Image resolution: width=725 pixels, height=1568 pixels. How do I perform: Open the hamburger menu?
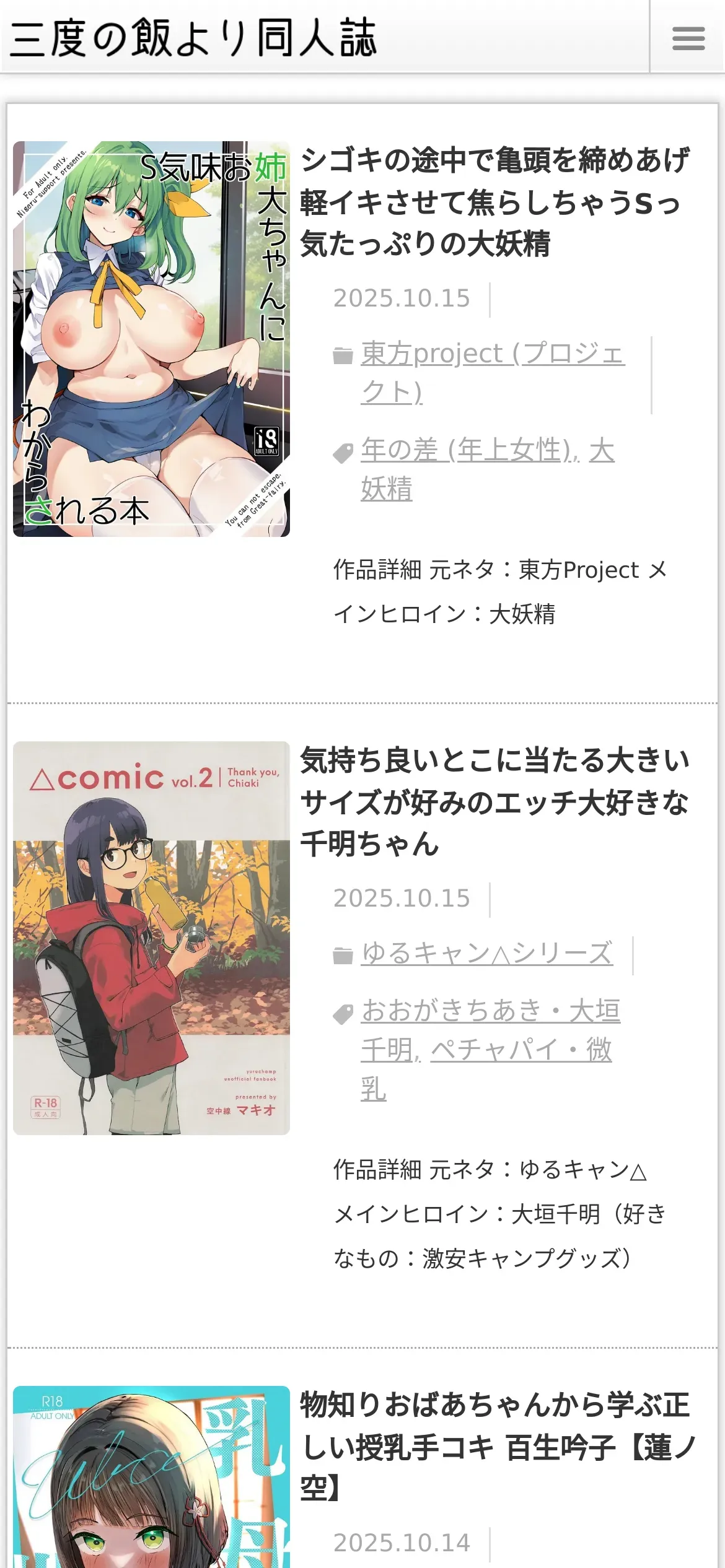click(688, 38)
